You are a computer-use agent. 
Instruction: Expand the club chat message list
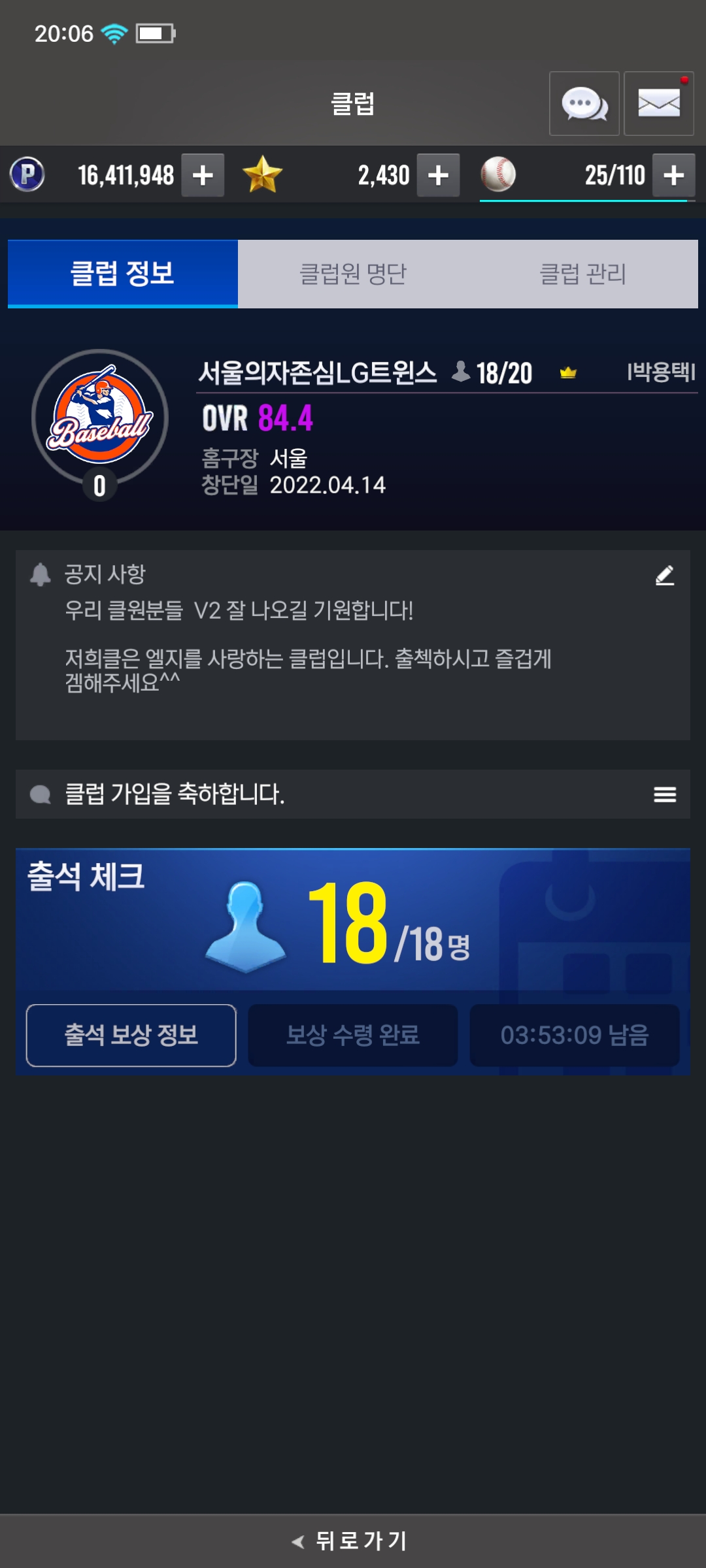pyautogui.click(x=665, y=794)
